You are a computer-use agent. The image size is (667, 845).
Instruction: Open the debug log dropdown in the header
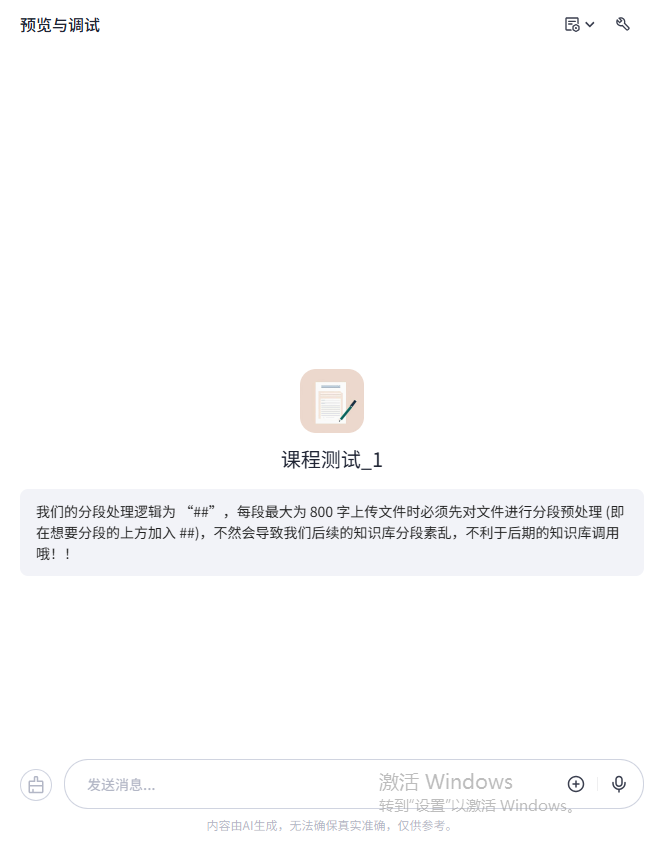pyautogui.click(x=579, y=25)
